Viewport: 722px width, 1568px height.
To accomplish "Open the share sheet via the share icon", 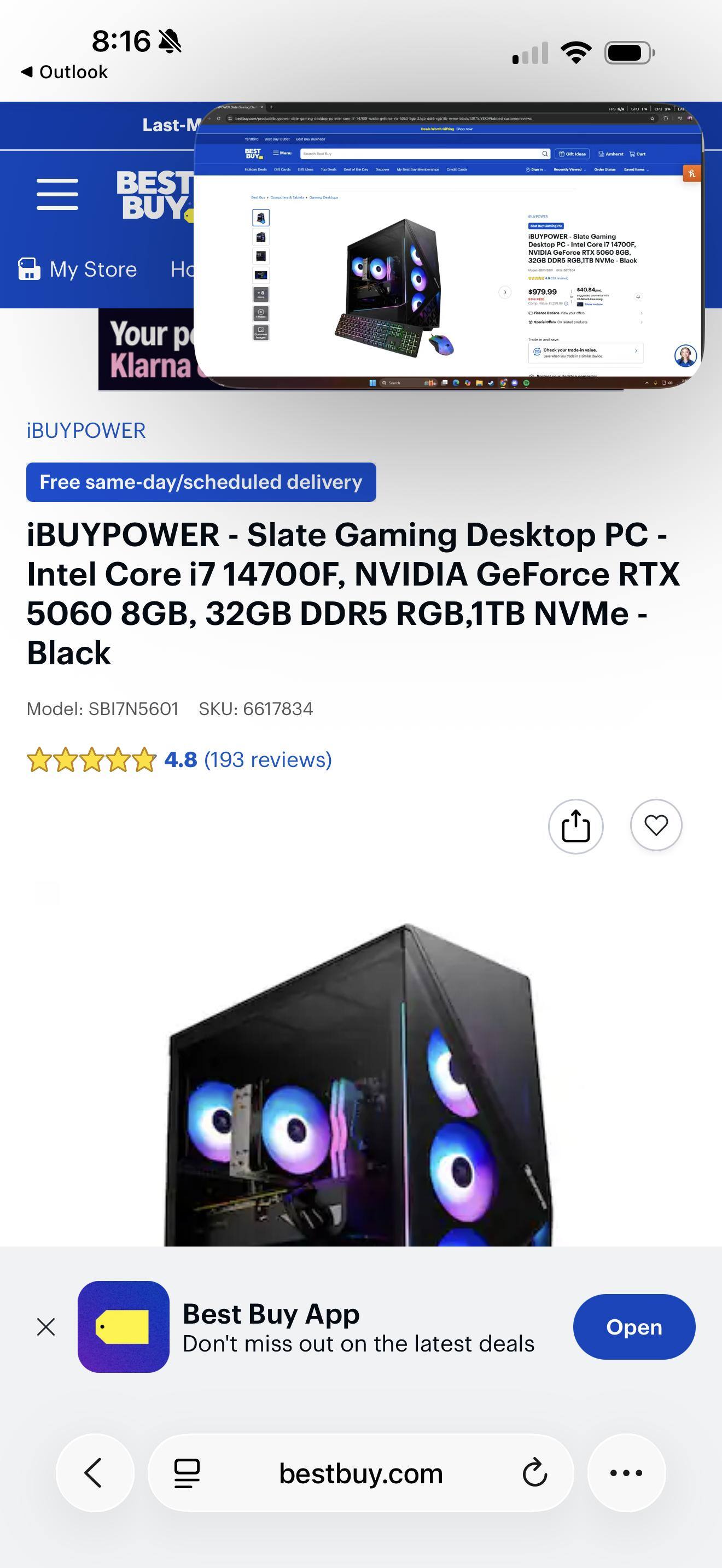I will [x=575, y=826].
